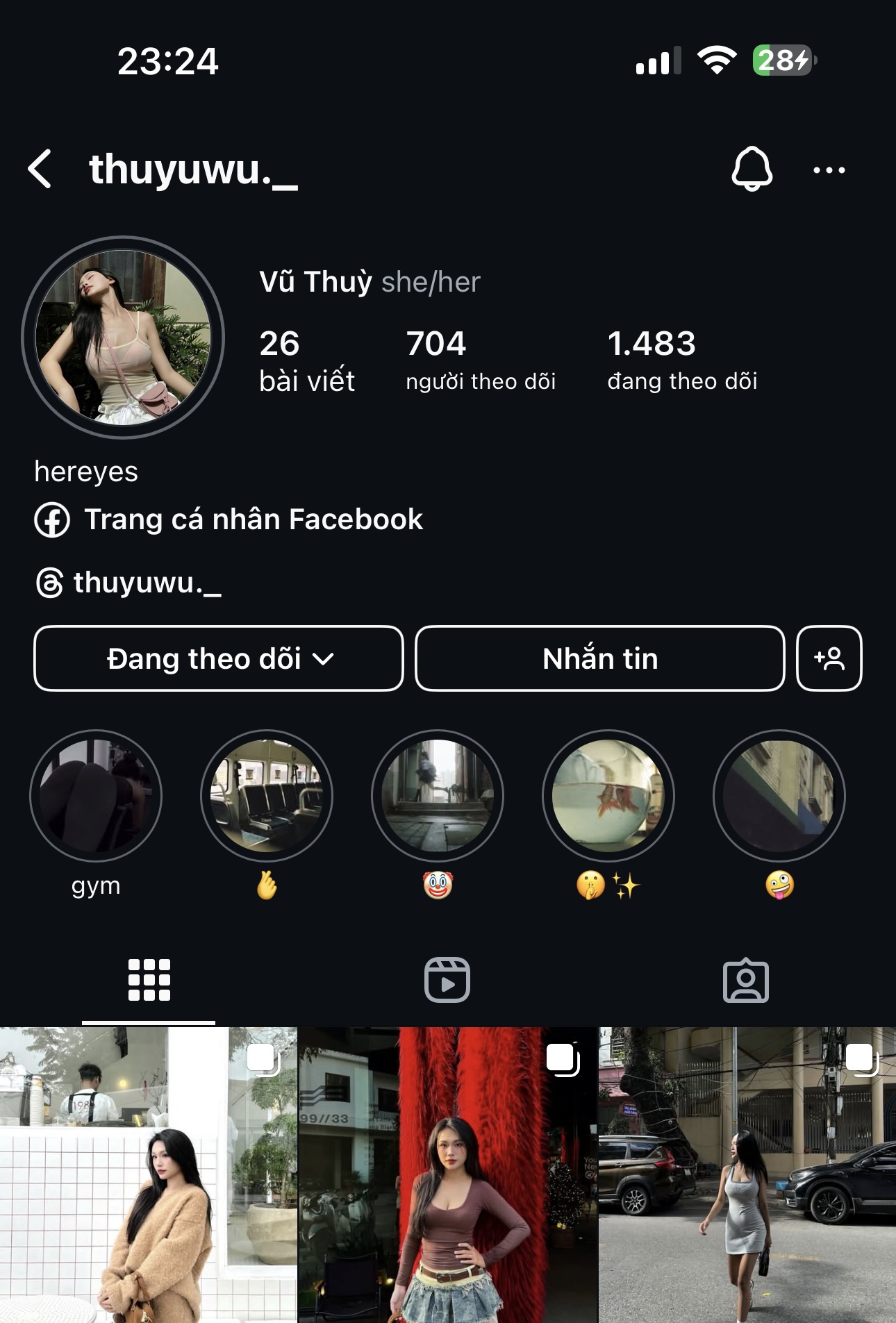
Task: Open the notifications bell for this profile
Action: (752, 169)
